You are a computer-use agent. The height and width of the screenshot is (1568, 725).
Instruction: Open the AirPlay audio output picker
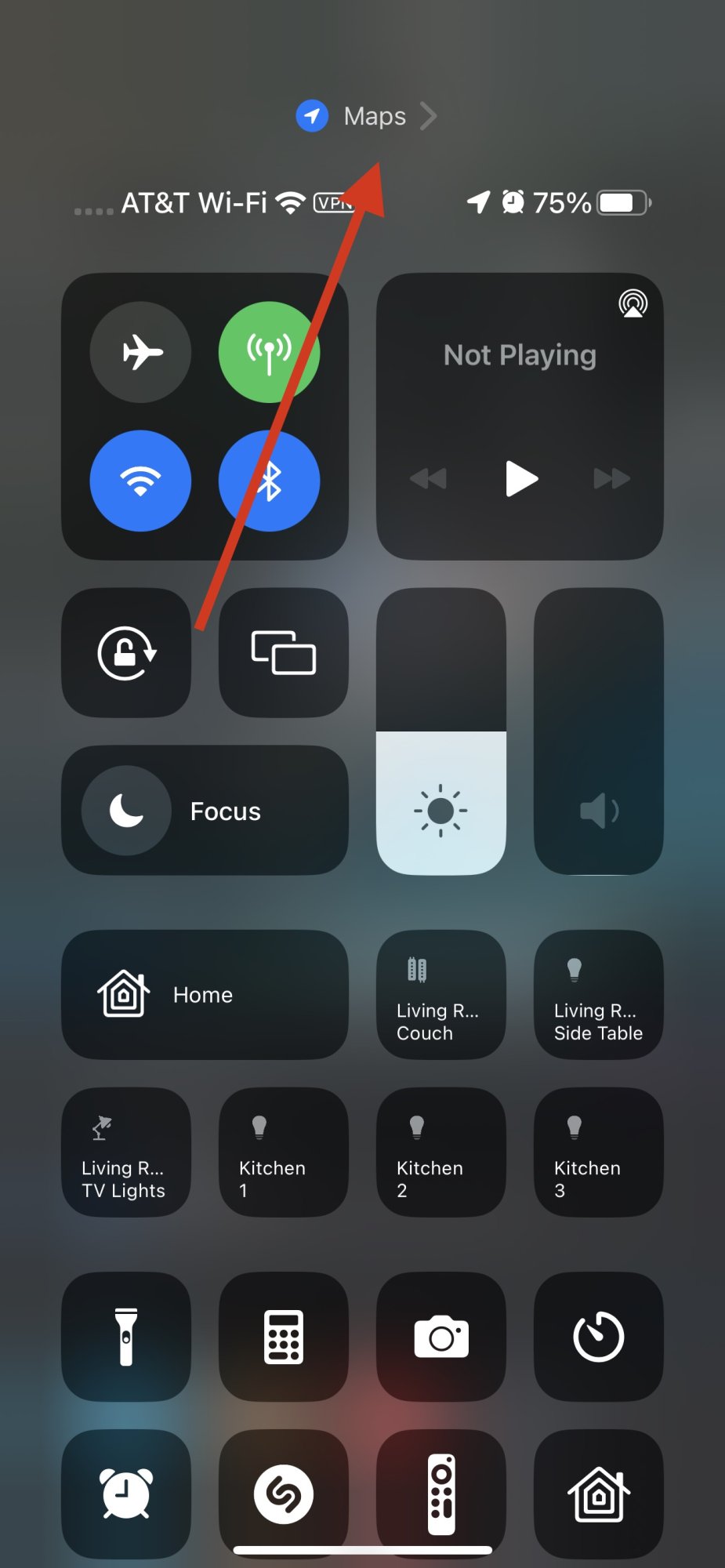(633, 303)
